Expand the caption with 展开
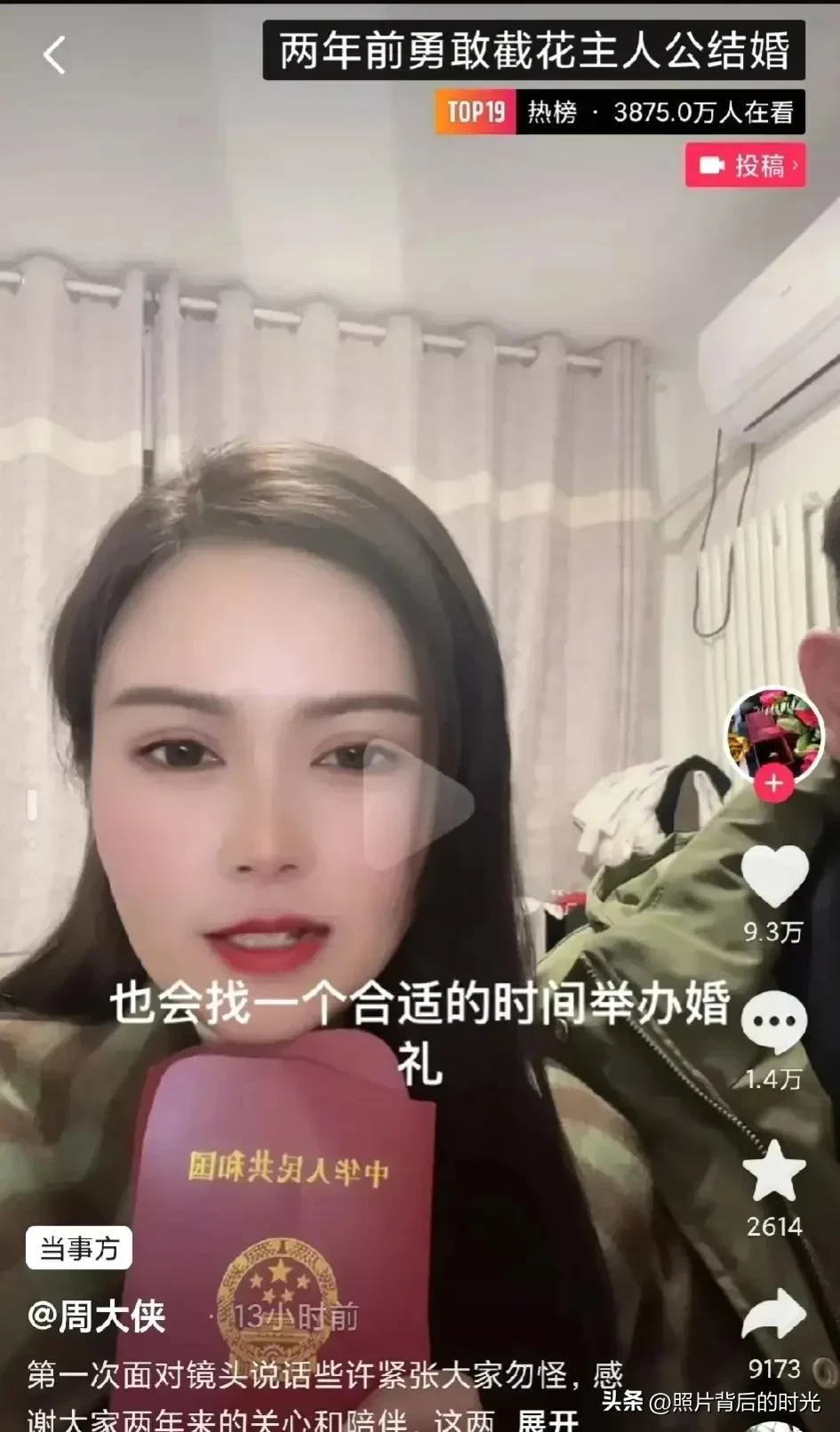 click(548, 1420)
